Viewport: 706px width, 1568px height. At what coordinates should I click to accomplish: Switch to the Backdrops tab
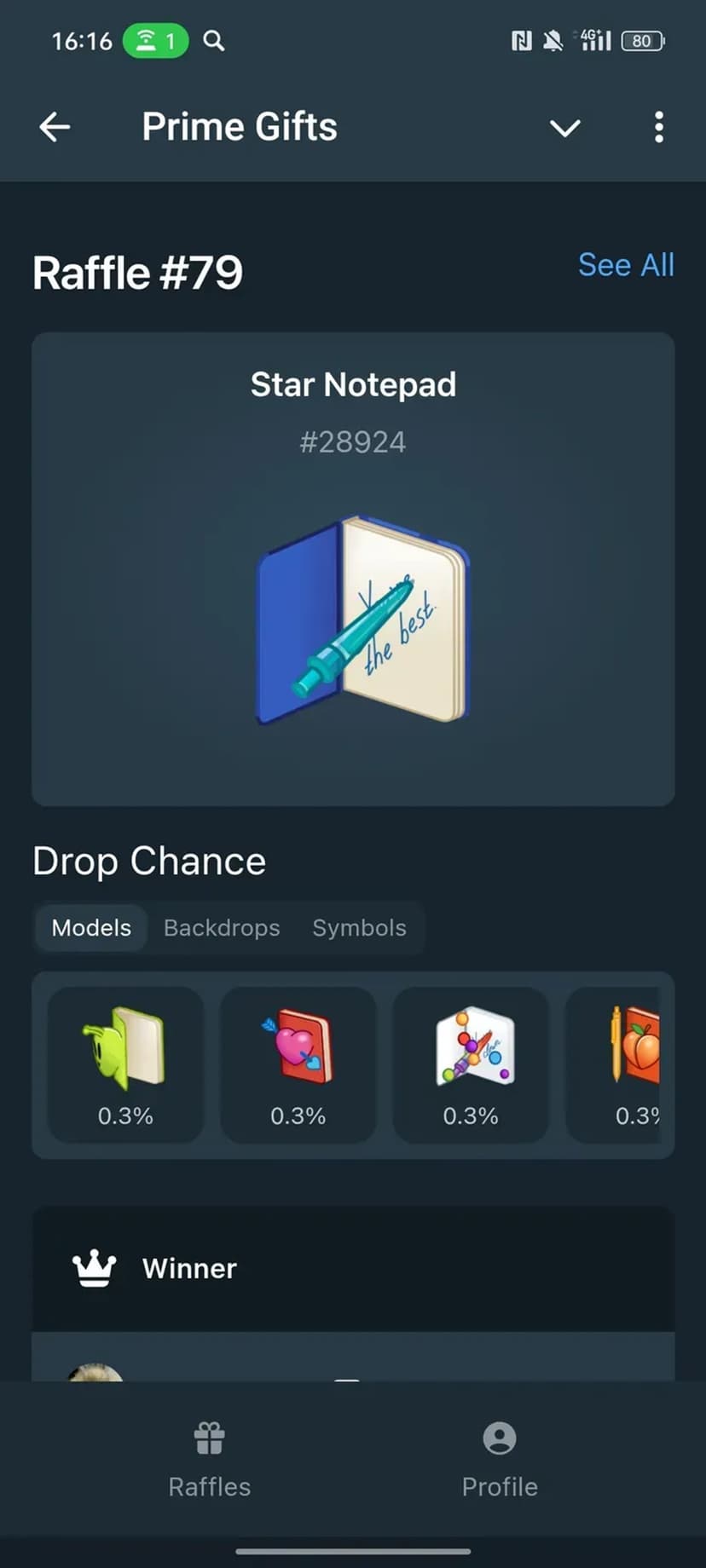point(222,928)
